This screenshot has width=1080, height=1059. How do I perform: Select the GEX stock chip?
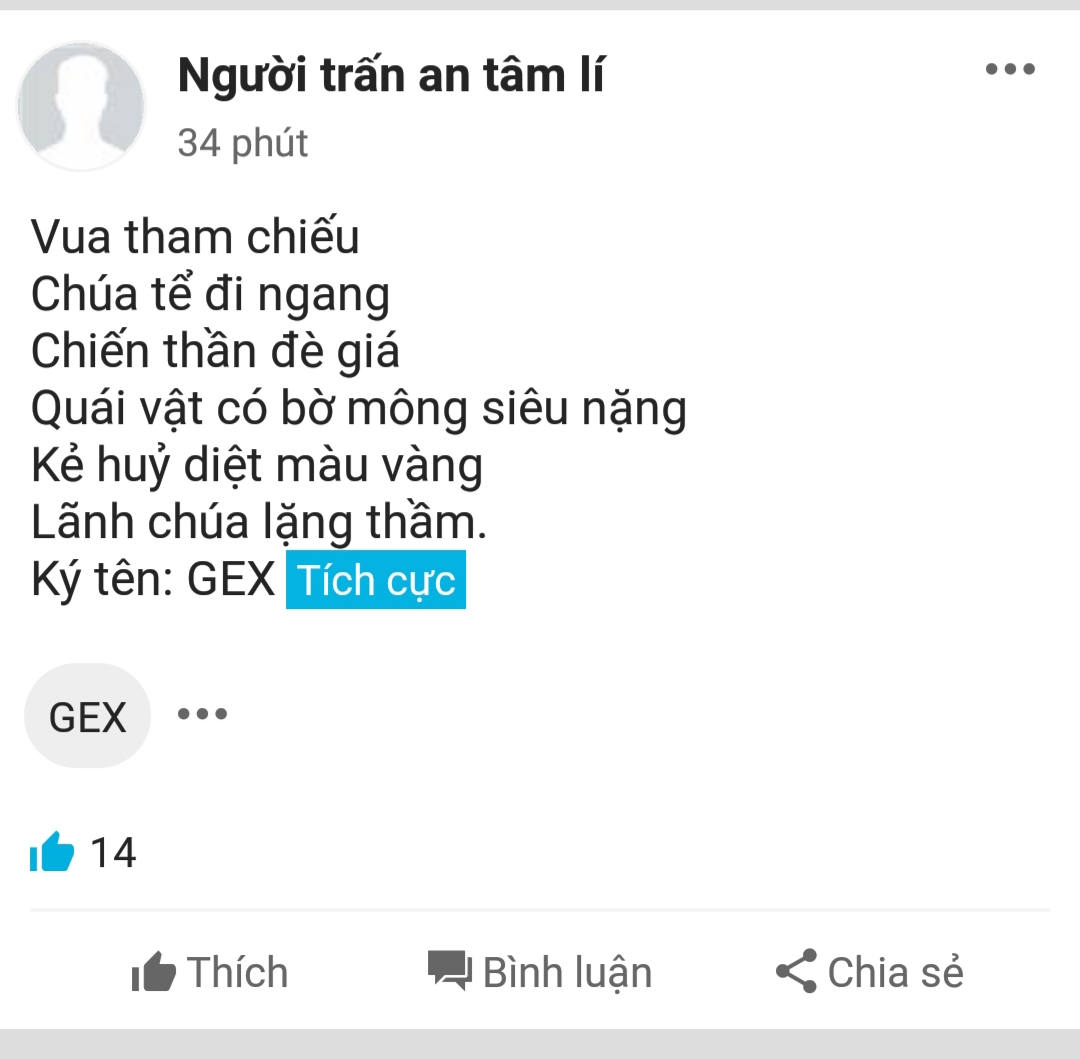(88, 717)
